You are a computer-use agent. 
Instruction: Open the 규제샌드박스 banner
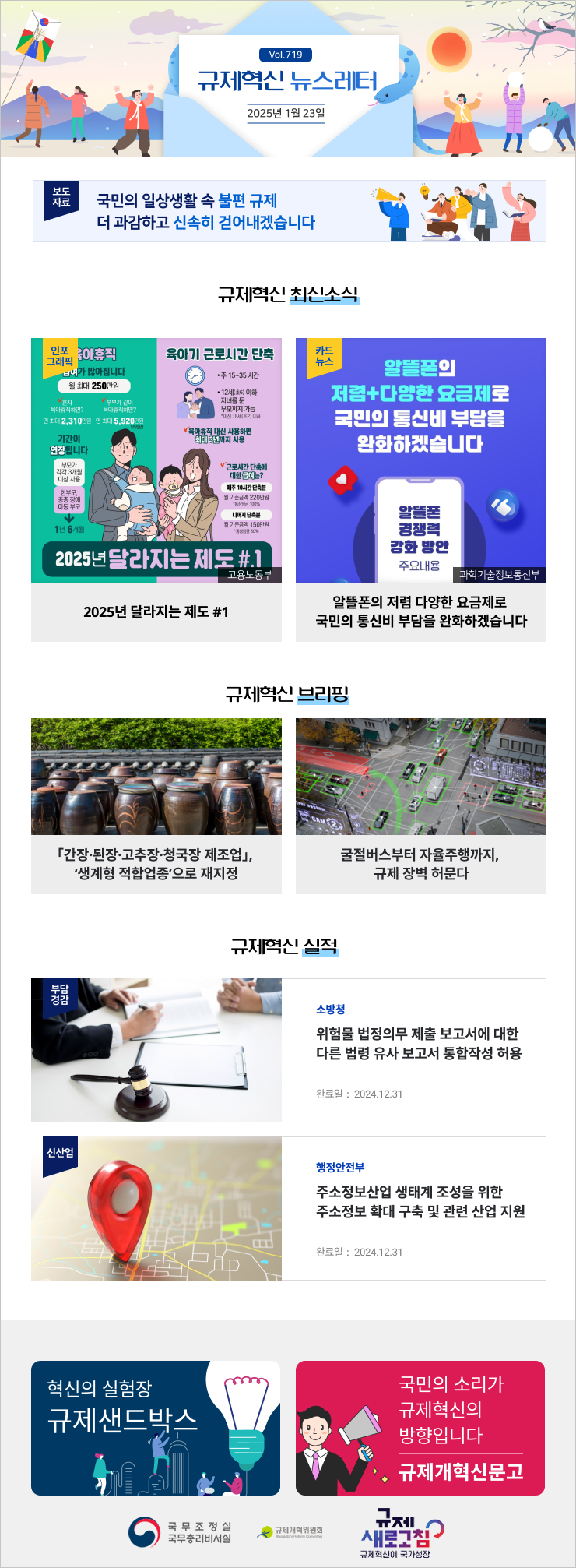(x=156, y=1428)
